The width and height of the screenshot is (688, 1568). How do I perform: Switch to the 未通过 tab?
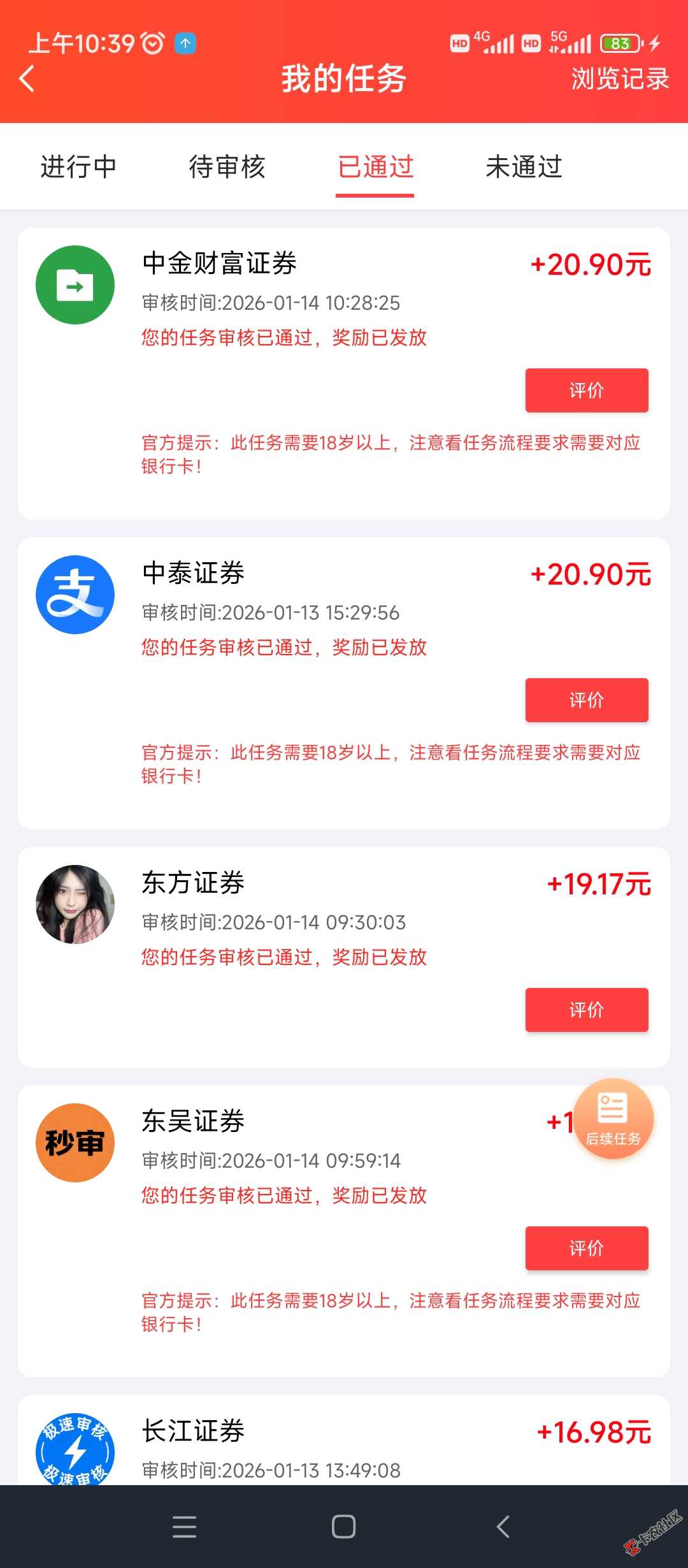(524, 167)
